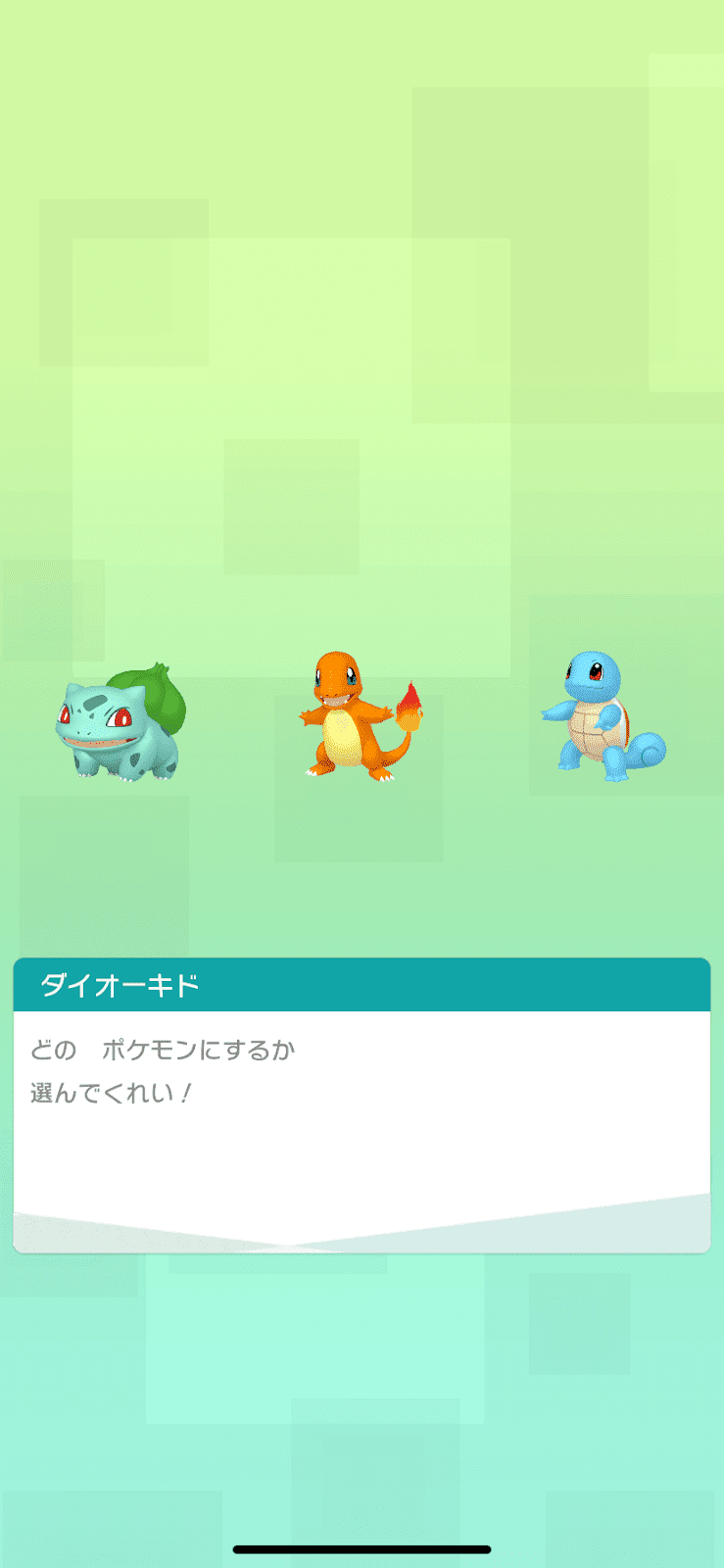724x1568 pixels.
Task: Pick Squirtle as your starter Pokémon
Action: [x=603, y=717]
